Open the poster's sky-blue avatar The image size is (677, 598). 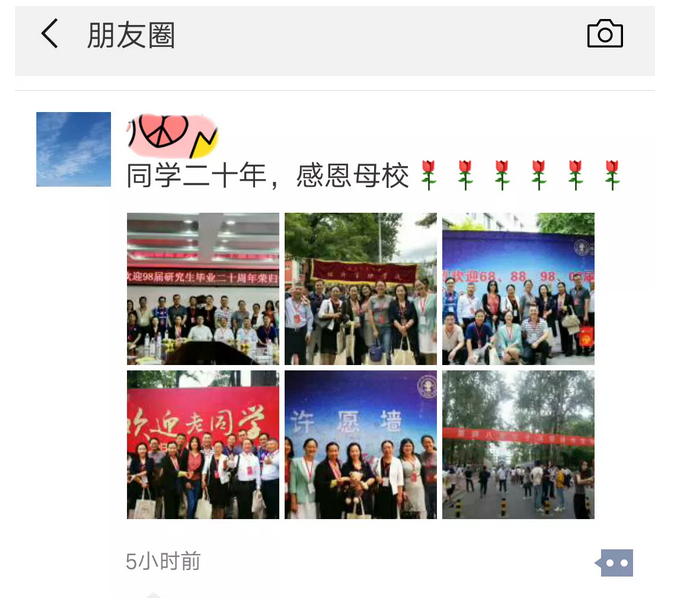tap(73, 149)
